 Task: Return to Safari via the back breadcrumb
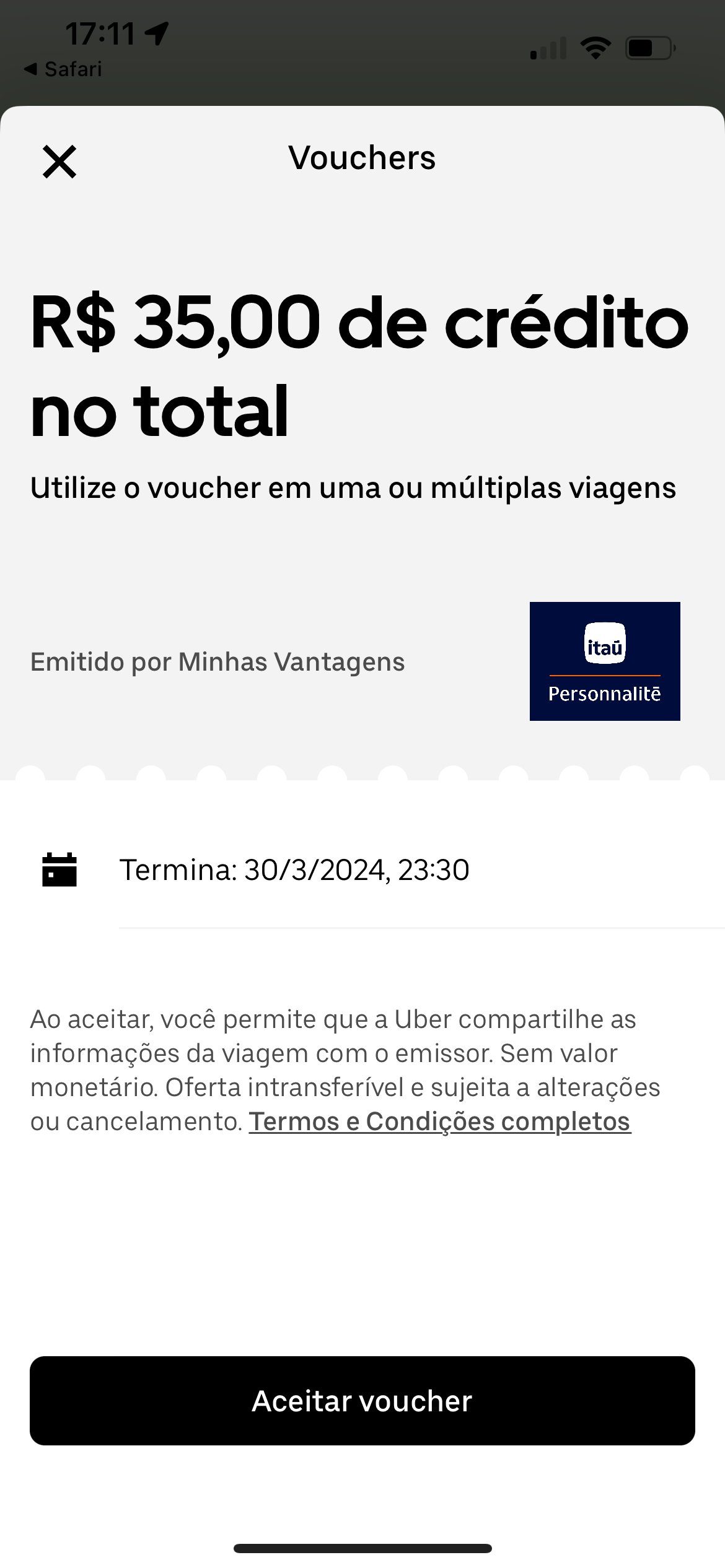pos(63,69)
